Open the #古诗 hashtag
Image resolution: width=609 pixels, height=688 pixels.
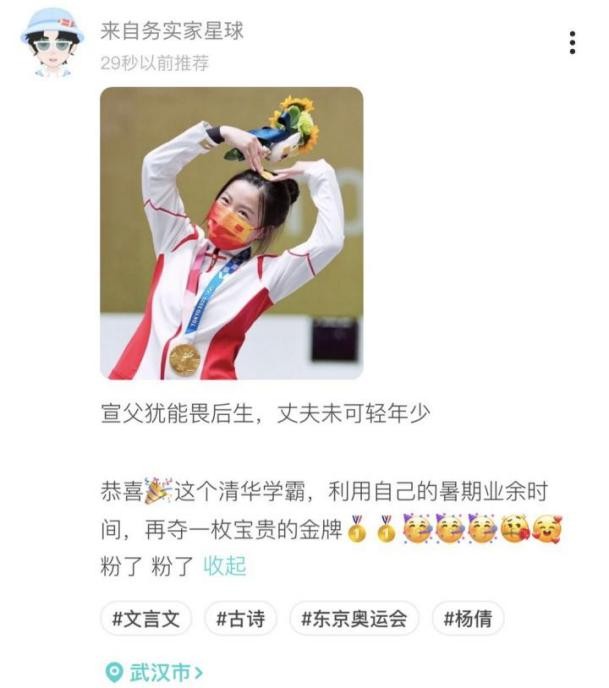point(240,619)
